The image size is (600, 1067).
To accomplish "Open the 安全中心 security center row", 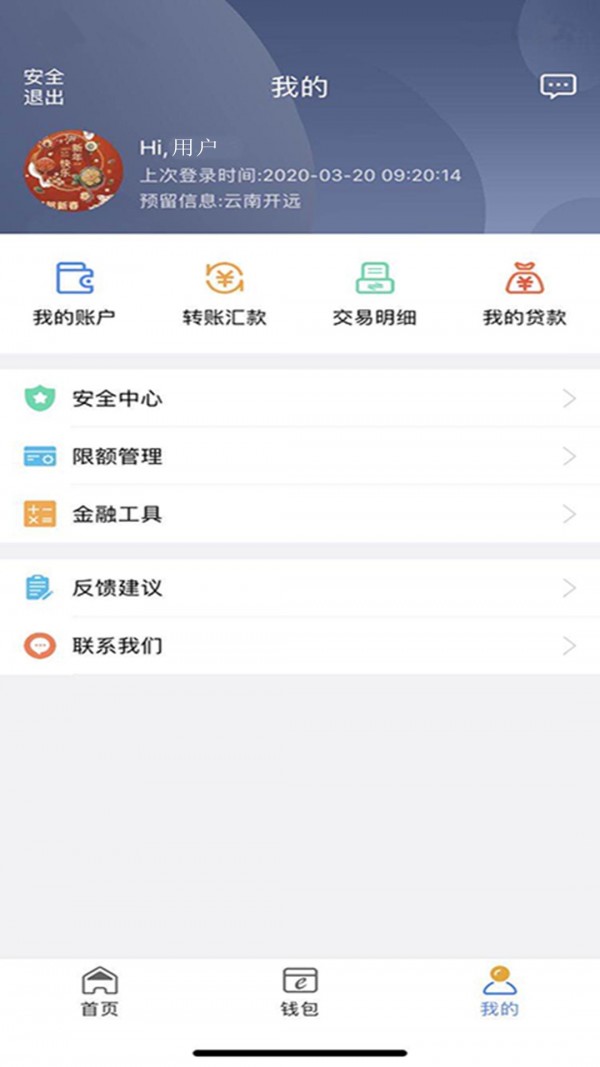I will [300, 399].
